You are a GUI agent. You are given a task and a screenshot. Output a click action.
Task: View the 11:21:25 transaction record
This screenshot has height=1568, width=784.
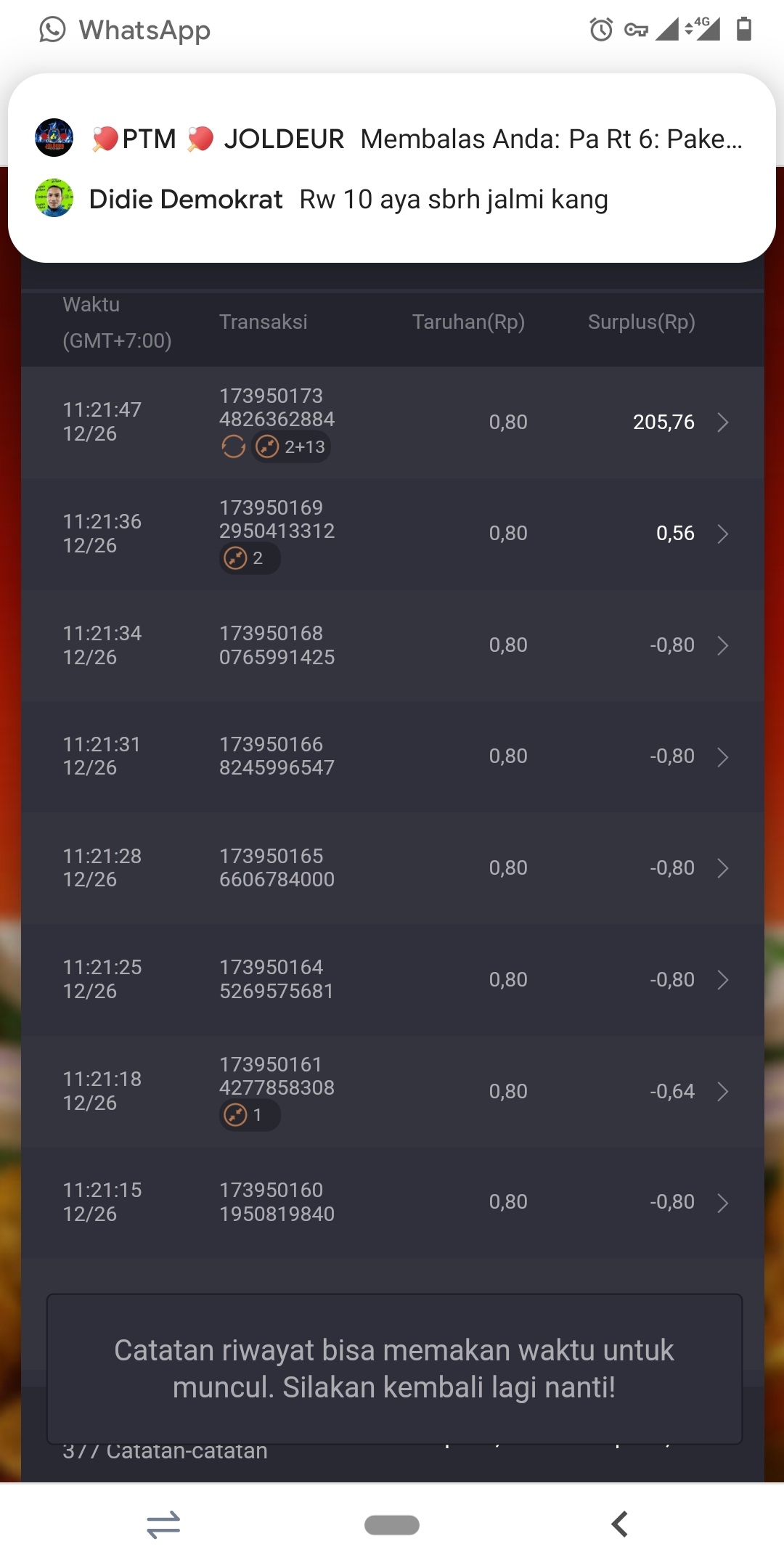(392, 980)
